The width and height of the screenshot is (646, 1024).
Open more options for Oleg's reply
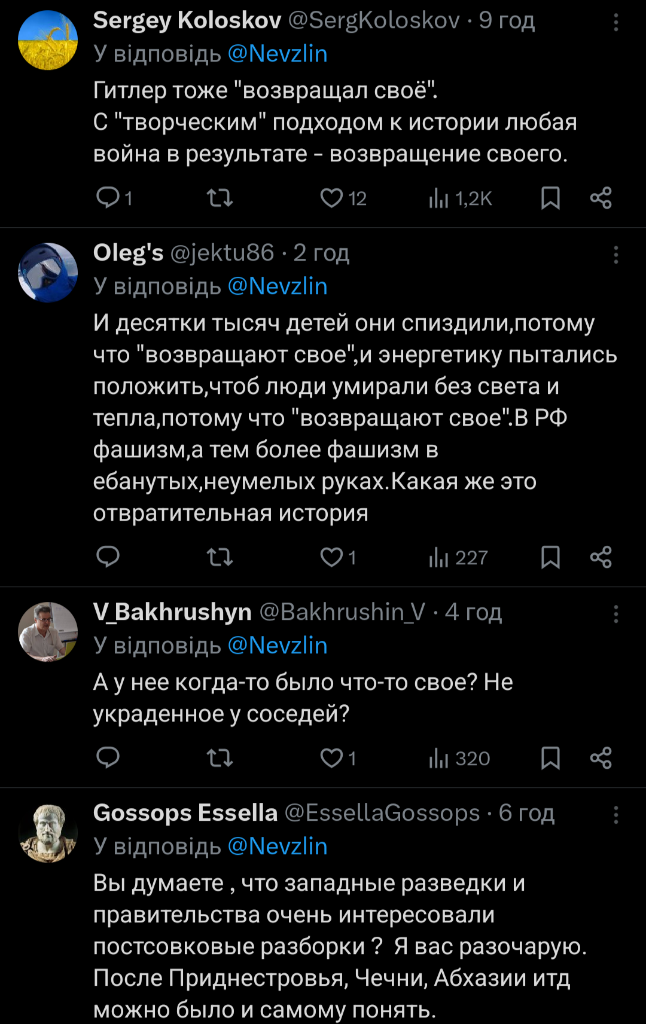click(x=616, y=254)
